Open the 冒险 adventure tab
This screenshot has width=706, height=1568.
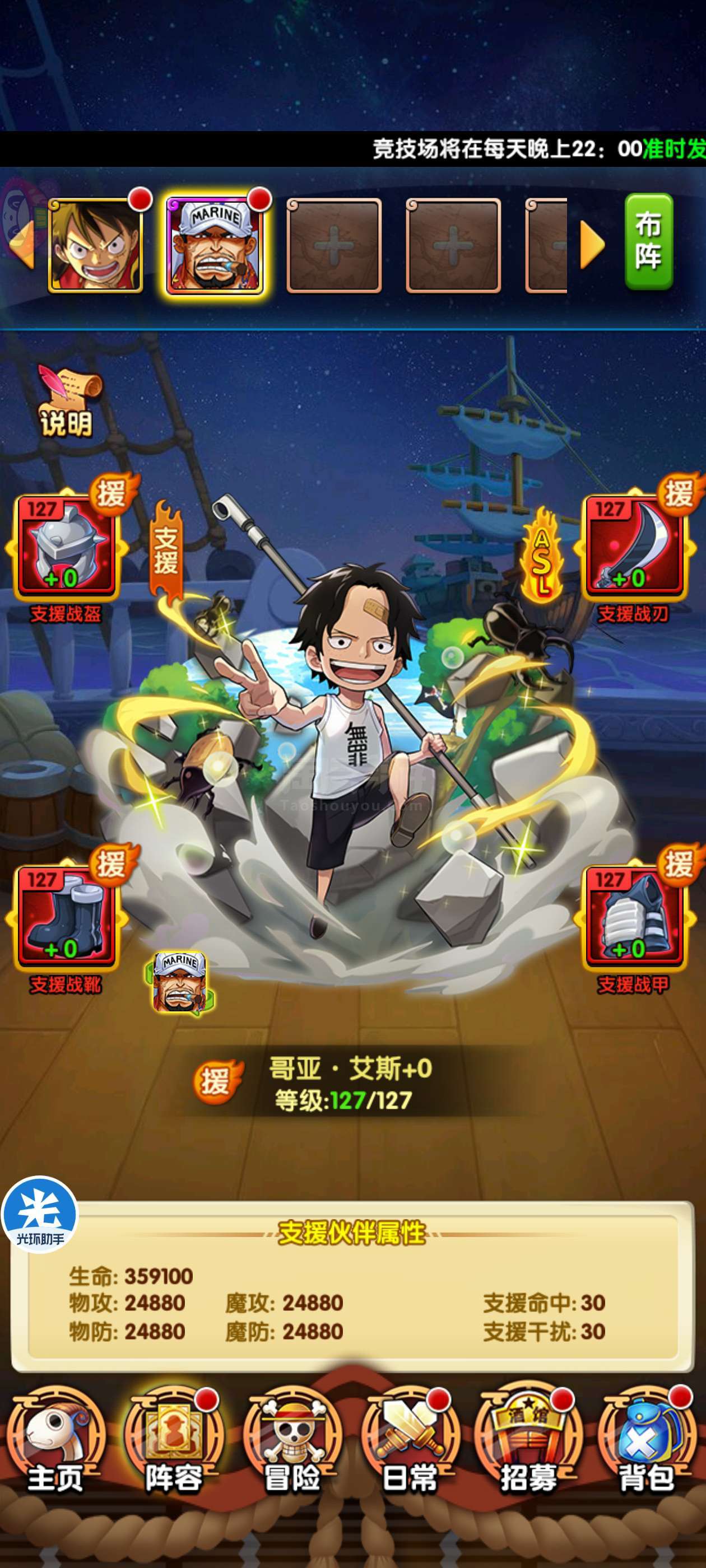pyautogui.click(x=293, y=1444)
